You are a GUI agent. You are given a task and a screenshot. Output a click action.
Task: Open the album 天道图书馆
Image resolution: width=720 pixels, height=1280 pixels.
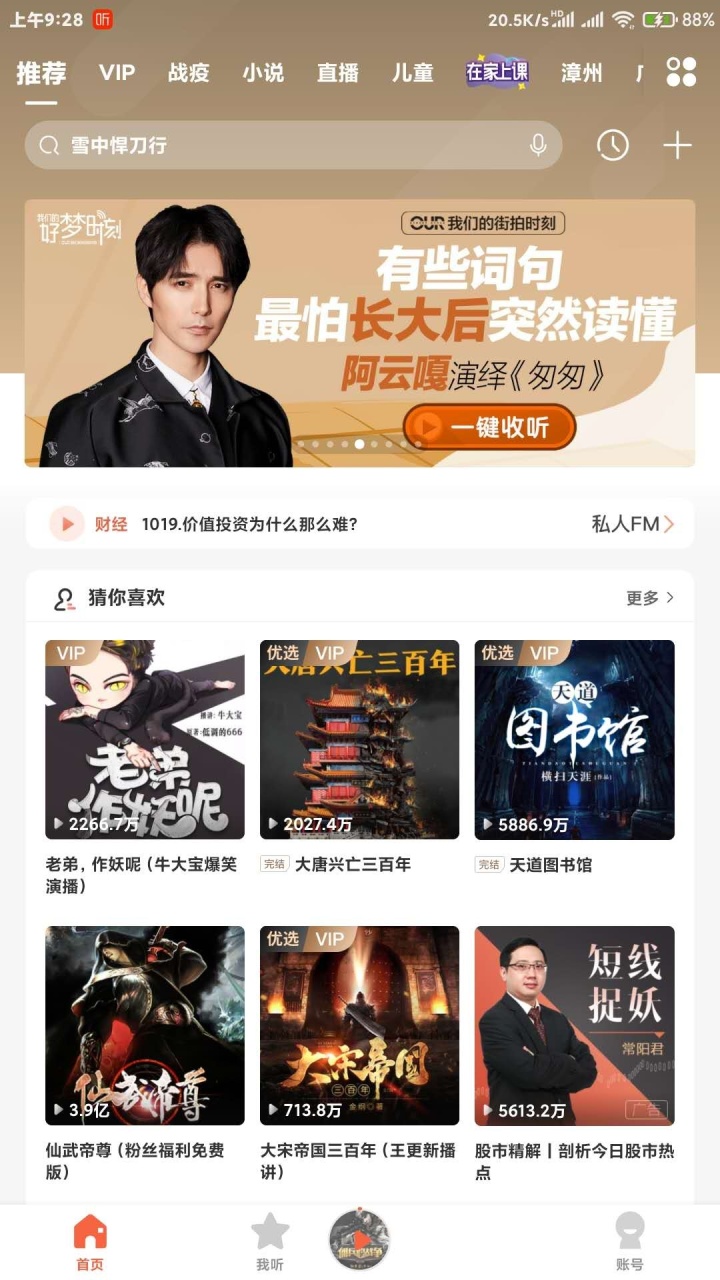pos(574,740)
